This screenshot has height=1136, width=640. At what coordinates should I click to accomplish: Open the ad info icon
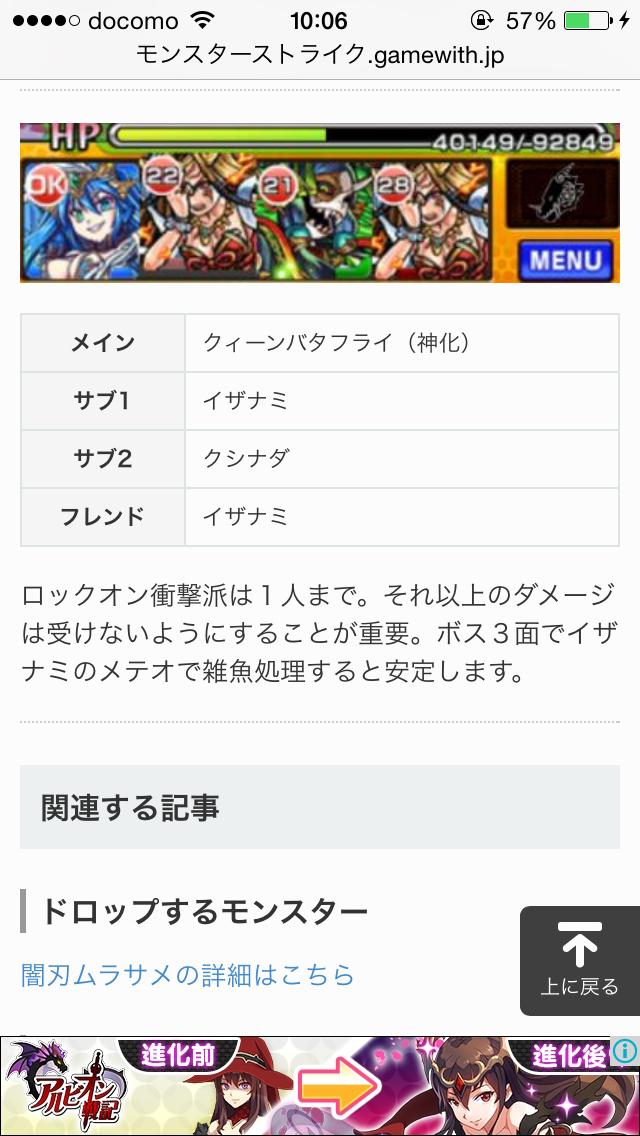point(624,1050)
